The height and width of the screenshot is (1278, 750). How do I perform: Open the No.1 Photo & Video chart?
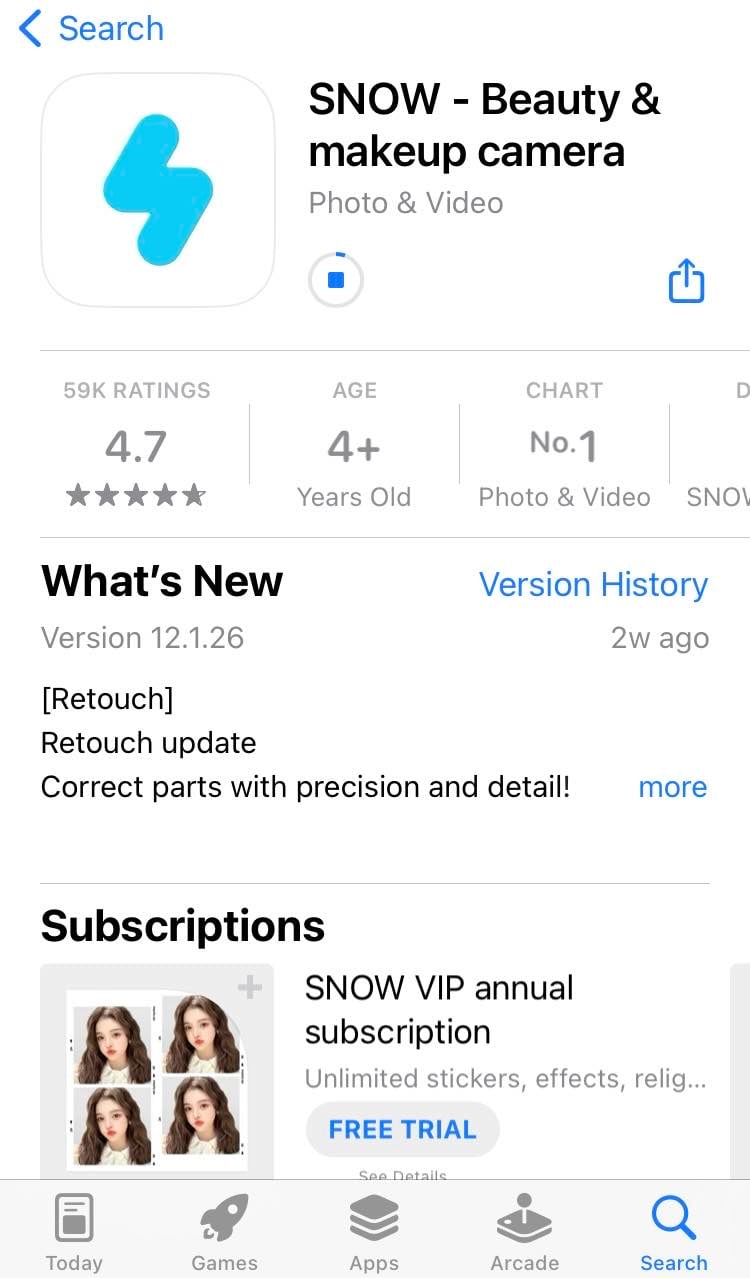[564, 445]
